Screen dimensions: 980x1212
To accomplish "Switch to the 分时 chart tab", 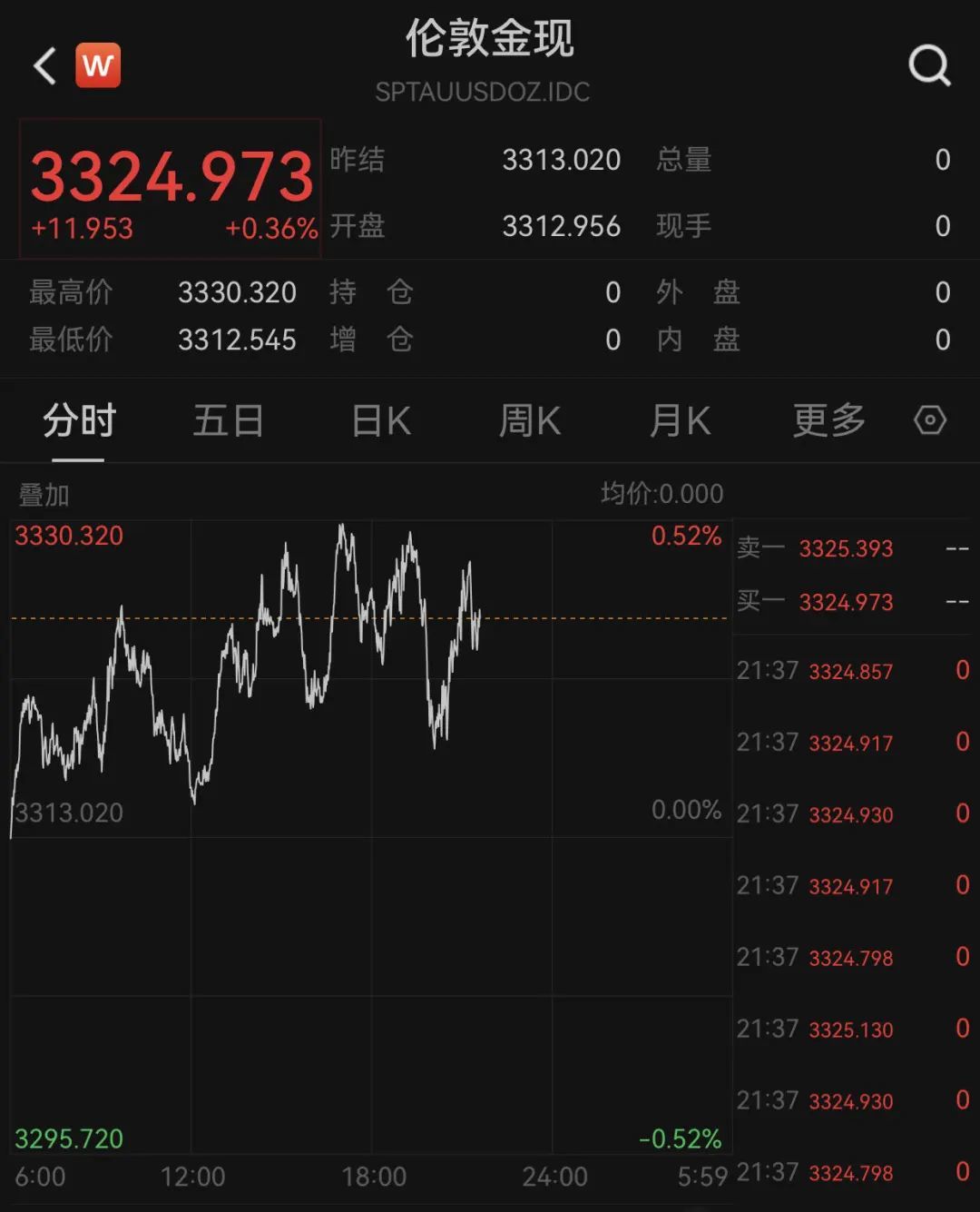I will (x=79, y=421).
